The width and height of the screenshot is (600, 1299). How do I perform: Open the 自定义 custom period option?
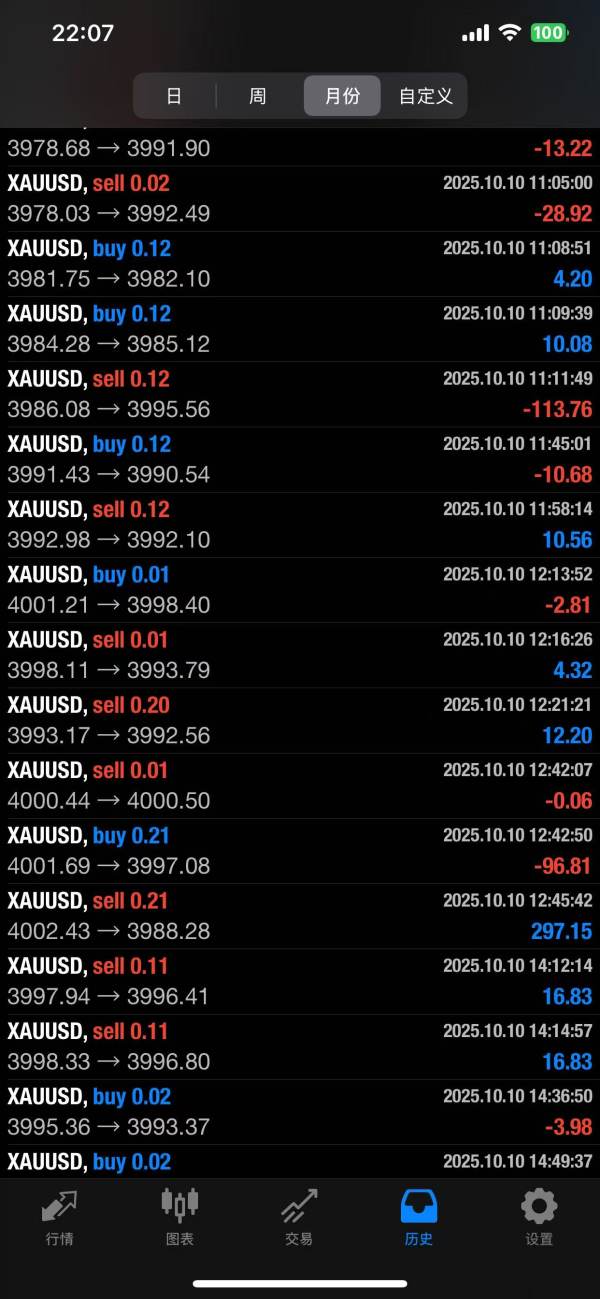coord(426,96)
